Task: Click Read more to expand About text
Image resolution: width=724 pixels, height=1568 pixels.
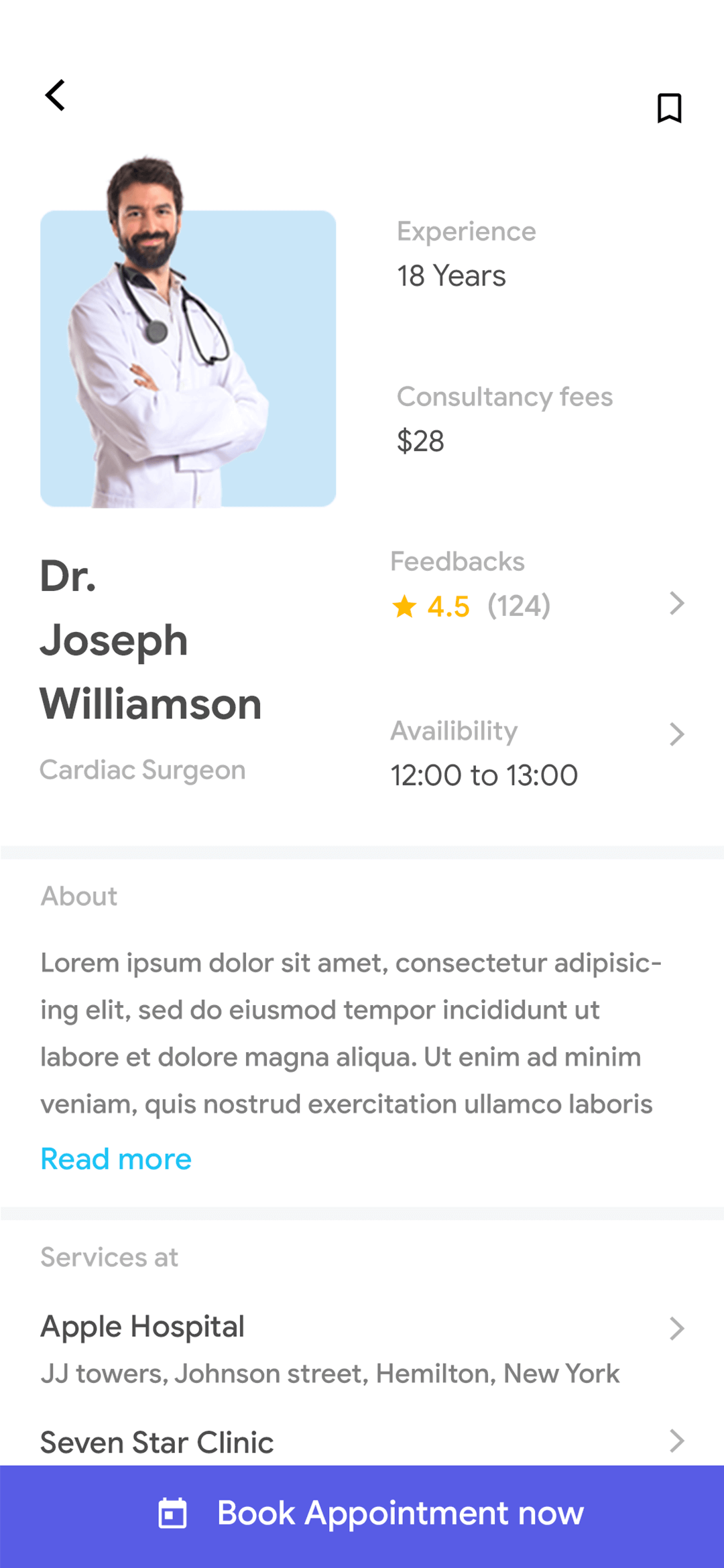Action: coord(115,1159)
